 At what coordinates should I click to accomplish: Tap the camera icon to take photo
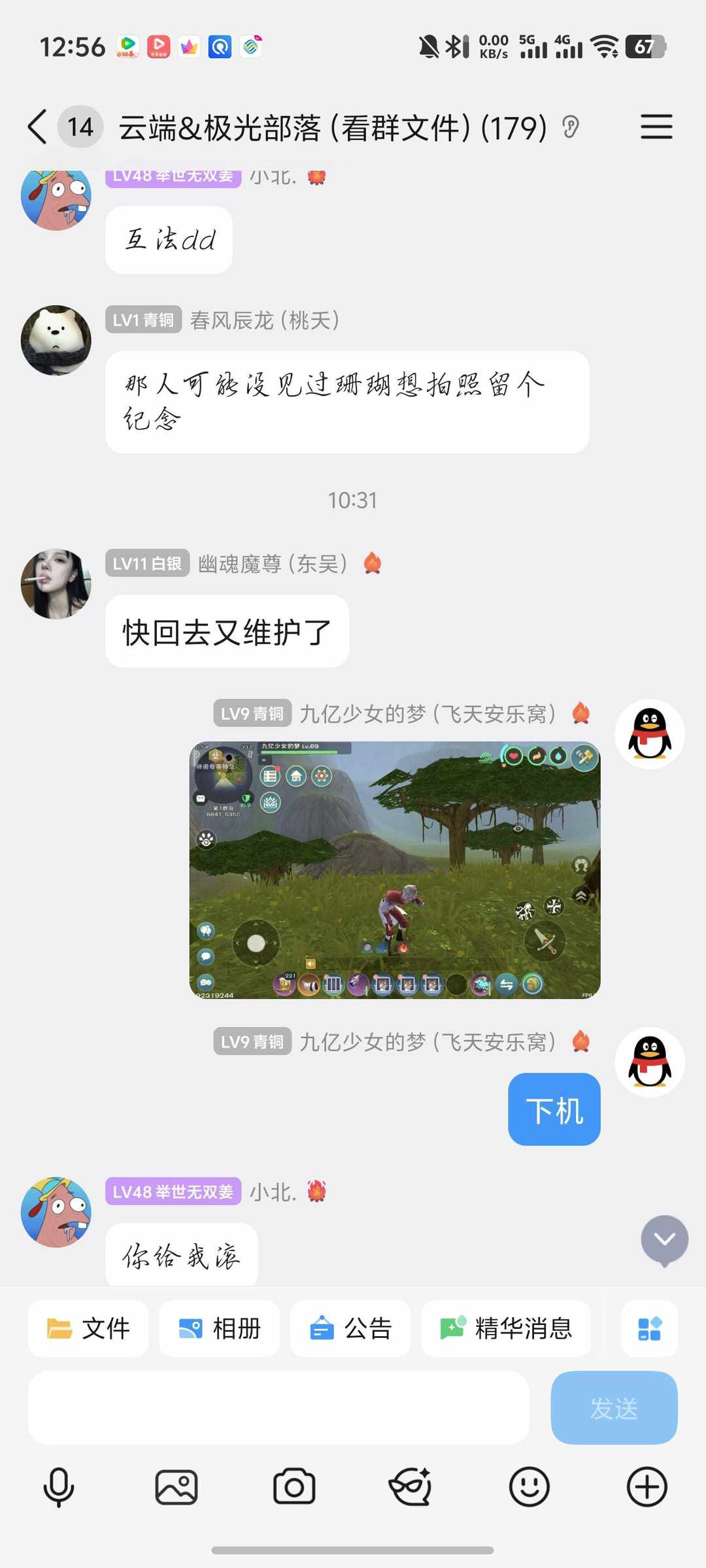[x=293, y=1486]
